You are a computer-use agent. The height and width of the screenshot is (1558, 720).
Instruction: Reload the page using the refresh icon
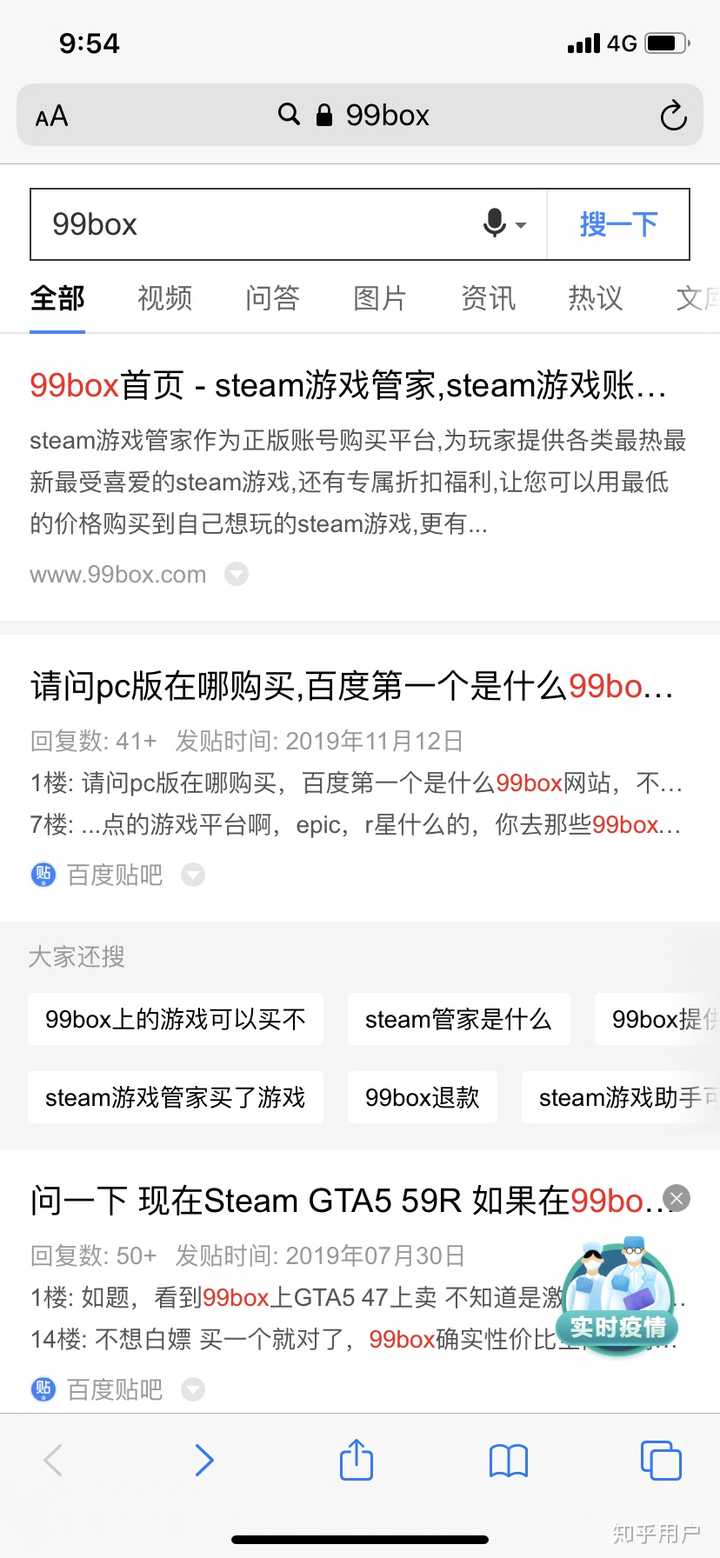[x=673, y=115]
